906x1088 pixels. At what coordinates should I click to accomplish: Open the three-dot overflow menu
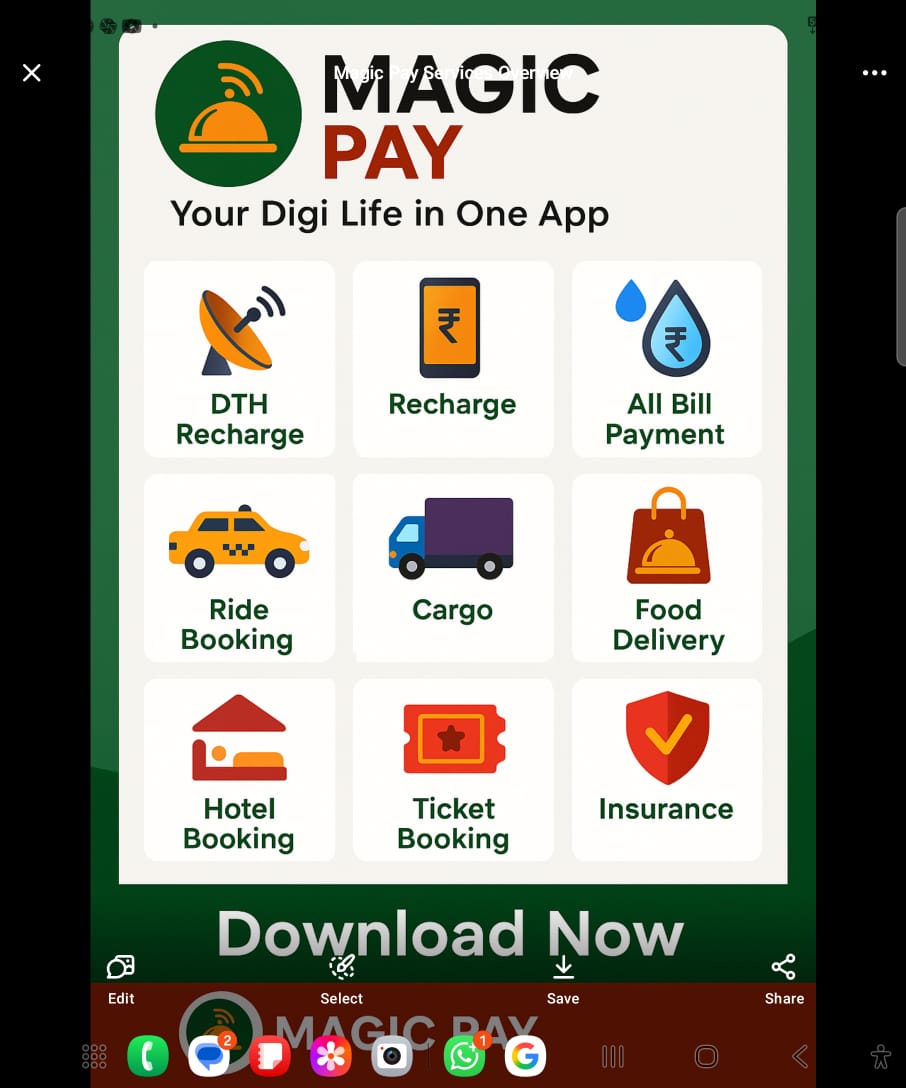(874, 73)
